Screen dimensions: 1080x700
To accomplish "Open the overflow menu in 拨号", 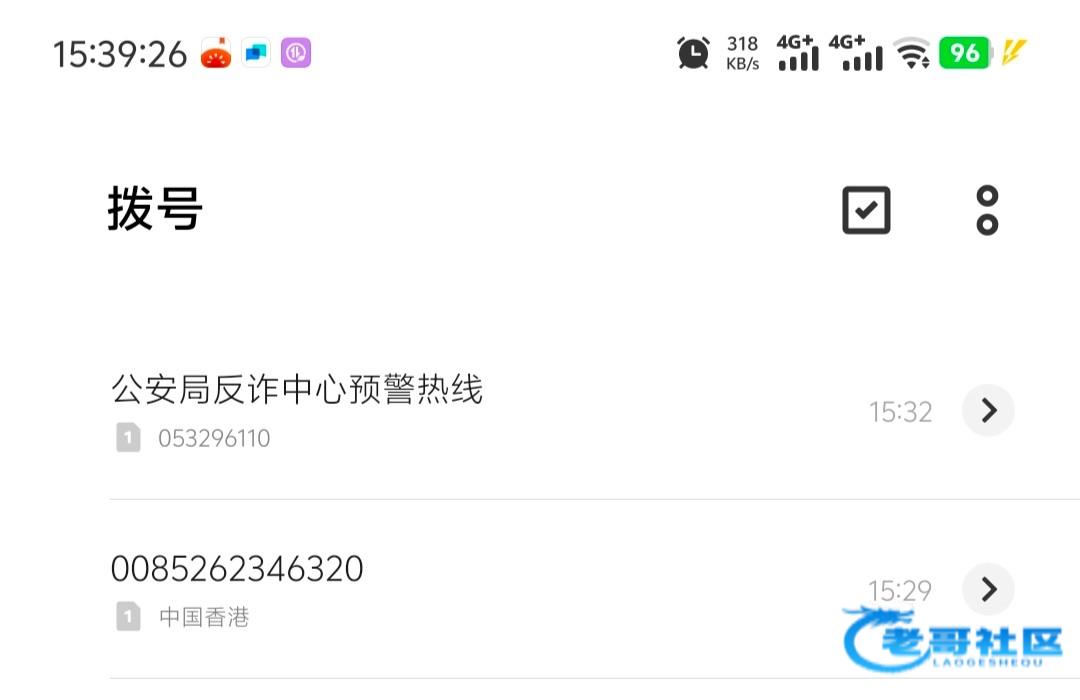I will (x=987, y=210).
